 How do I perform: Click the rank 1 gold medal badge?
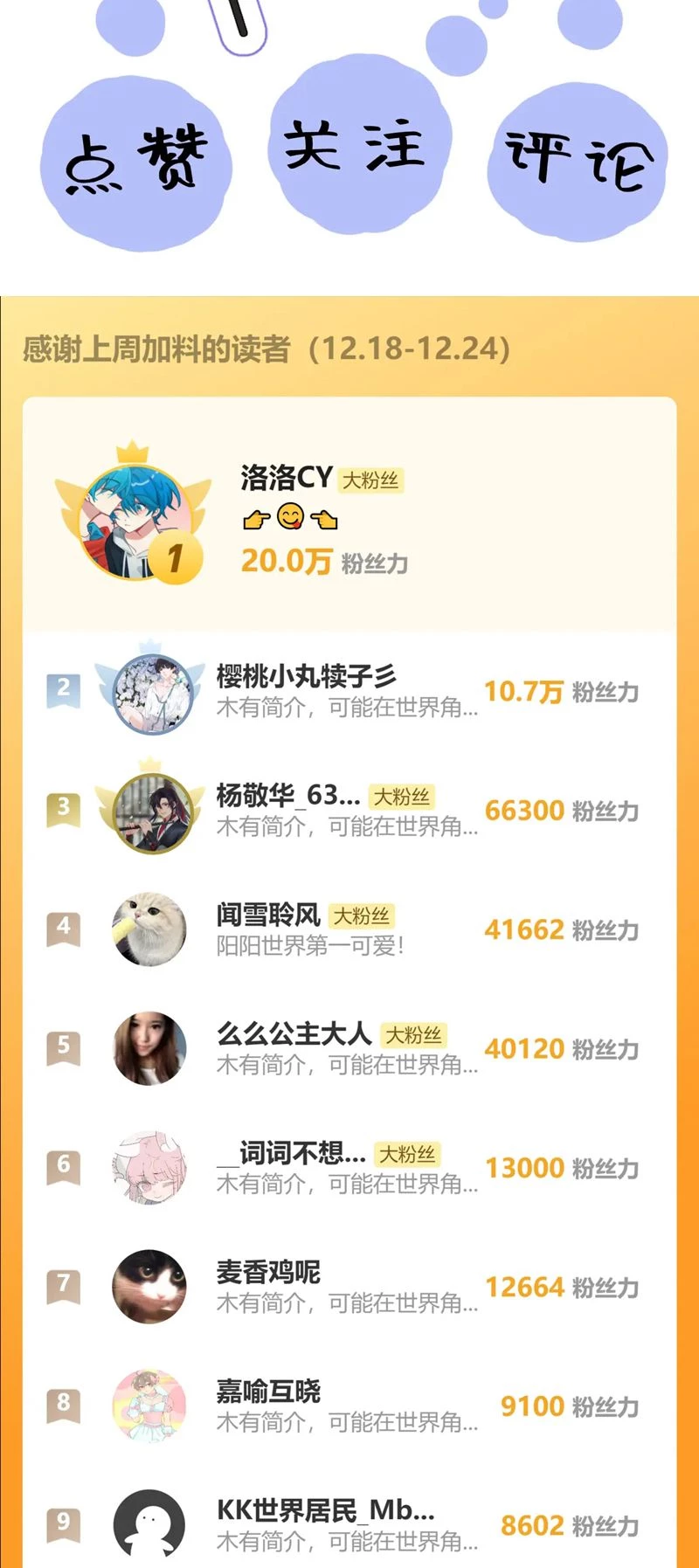[176, 556]
